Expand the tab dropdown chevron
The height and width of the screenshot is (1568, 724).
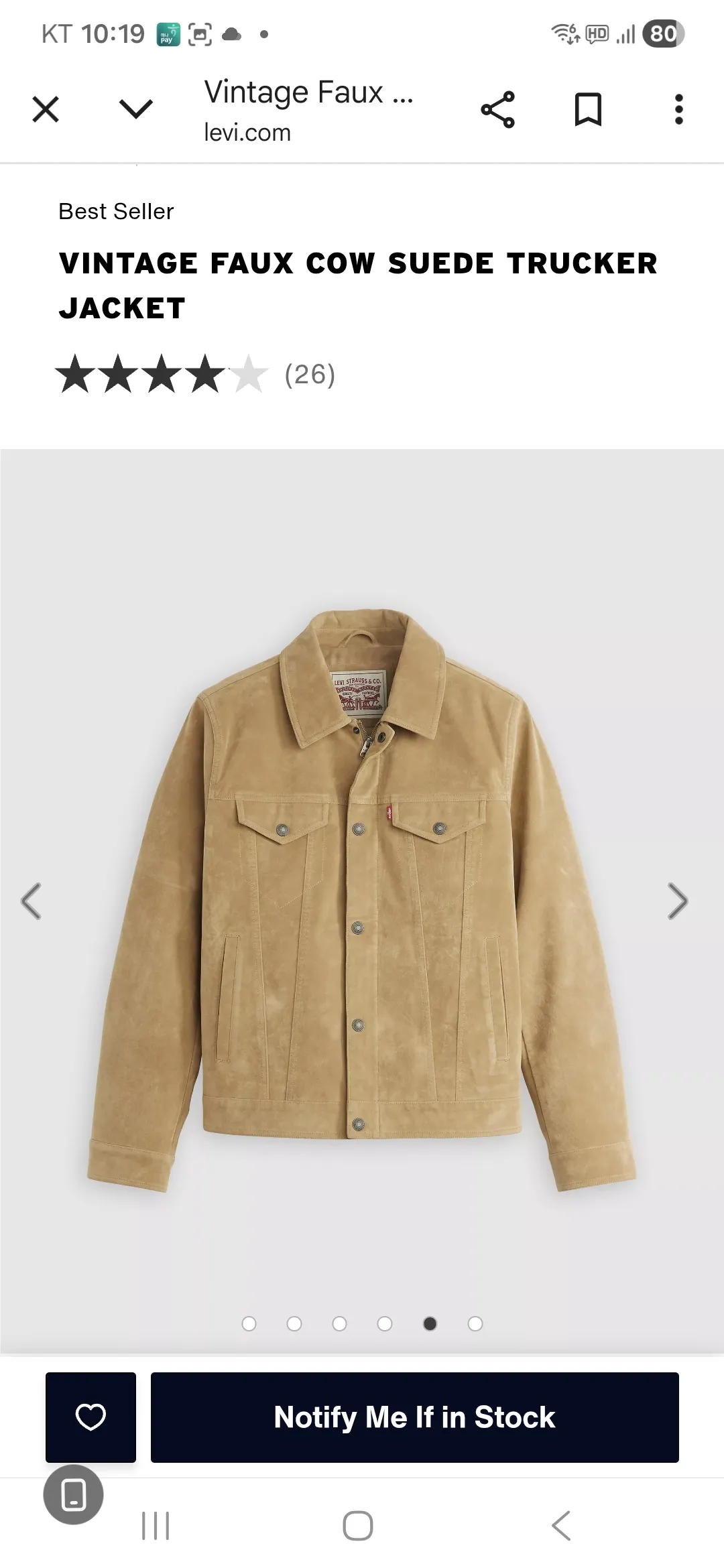pos(135,109)
